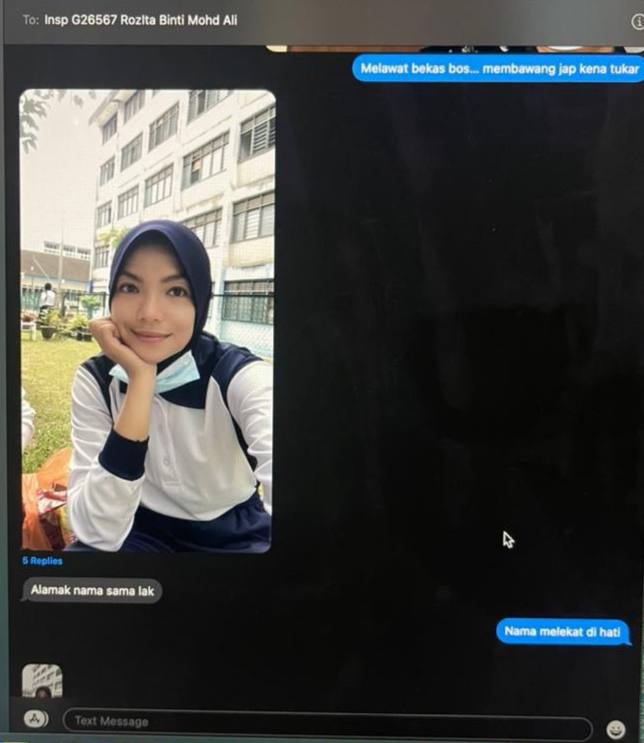View the 5 Replies thread
Image resolution: width=644 pixels, height=743 pixels.
click(x=42, y=561)
